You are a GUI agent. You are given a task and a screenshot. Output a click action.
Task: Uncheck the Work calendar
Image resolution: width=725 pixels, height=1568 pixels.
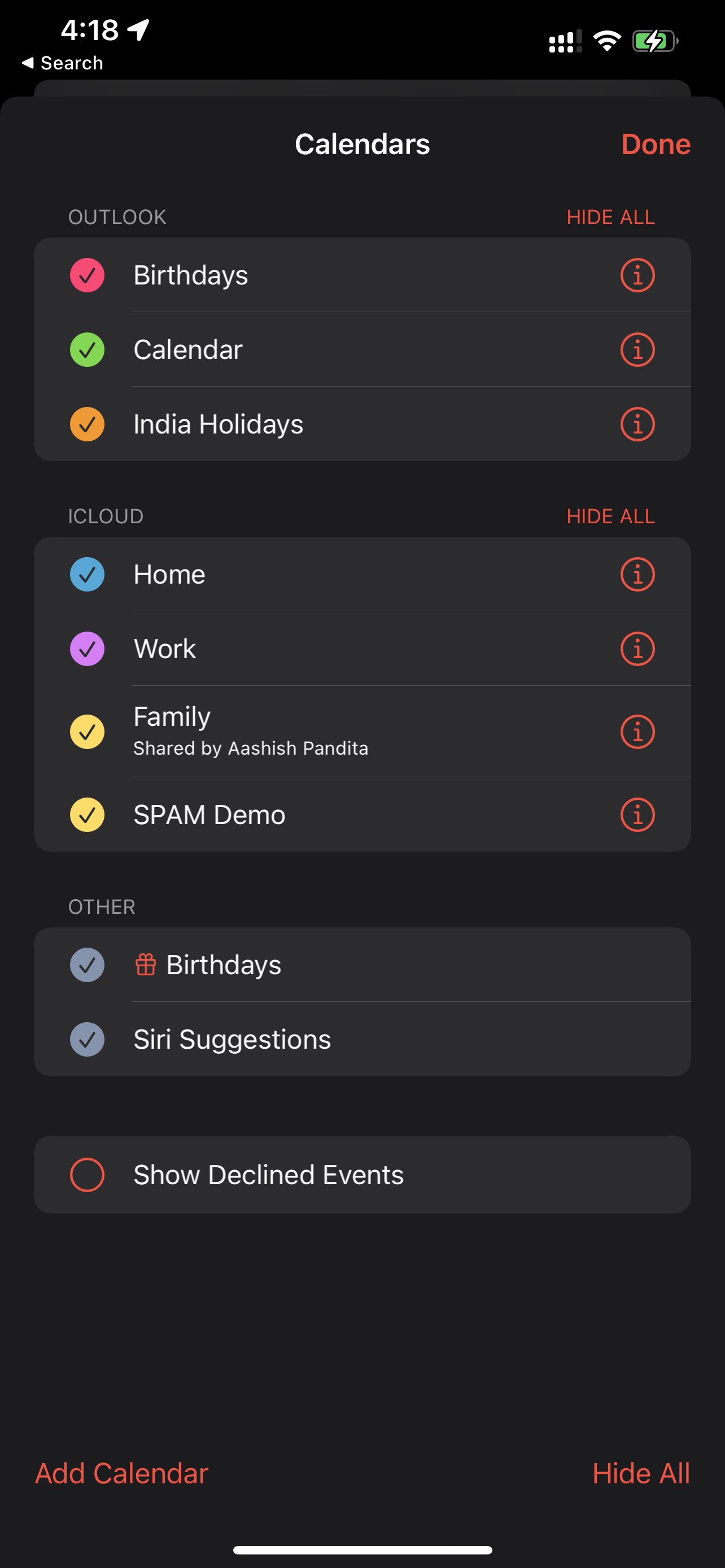87,649
